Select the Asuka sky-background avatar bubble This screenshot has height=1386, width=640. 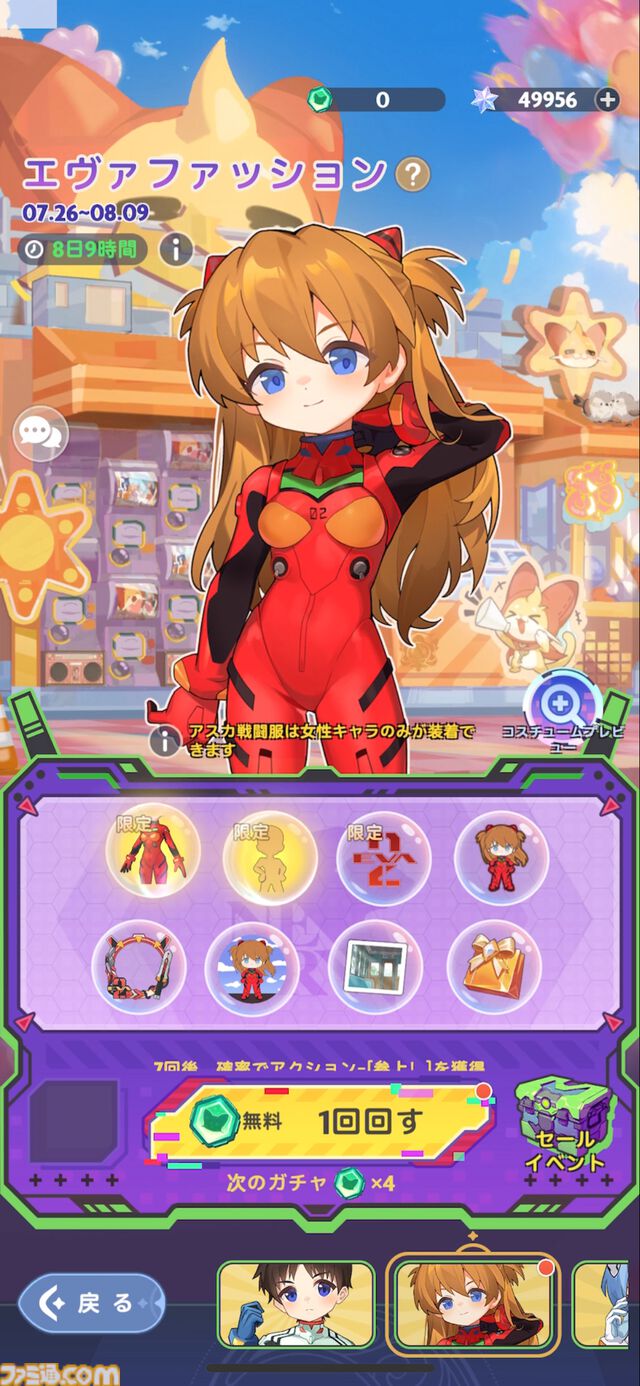[252, 969]
